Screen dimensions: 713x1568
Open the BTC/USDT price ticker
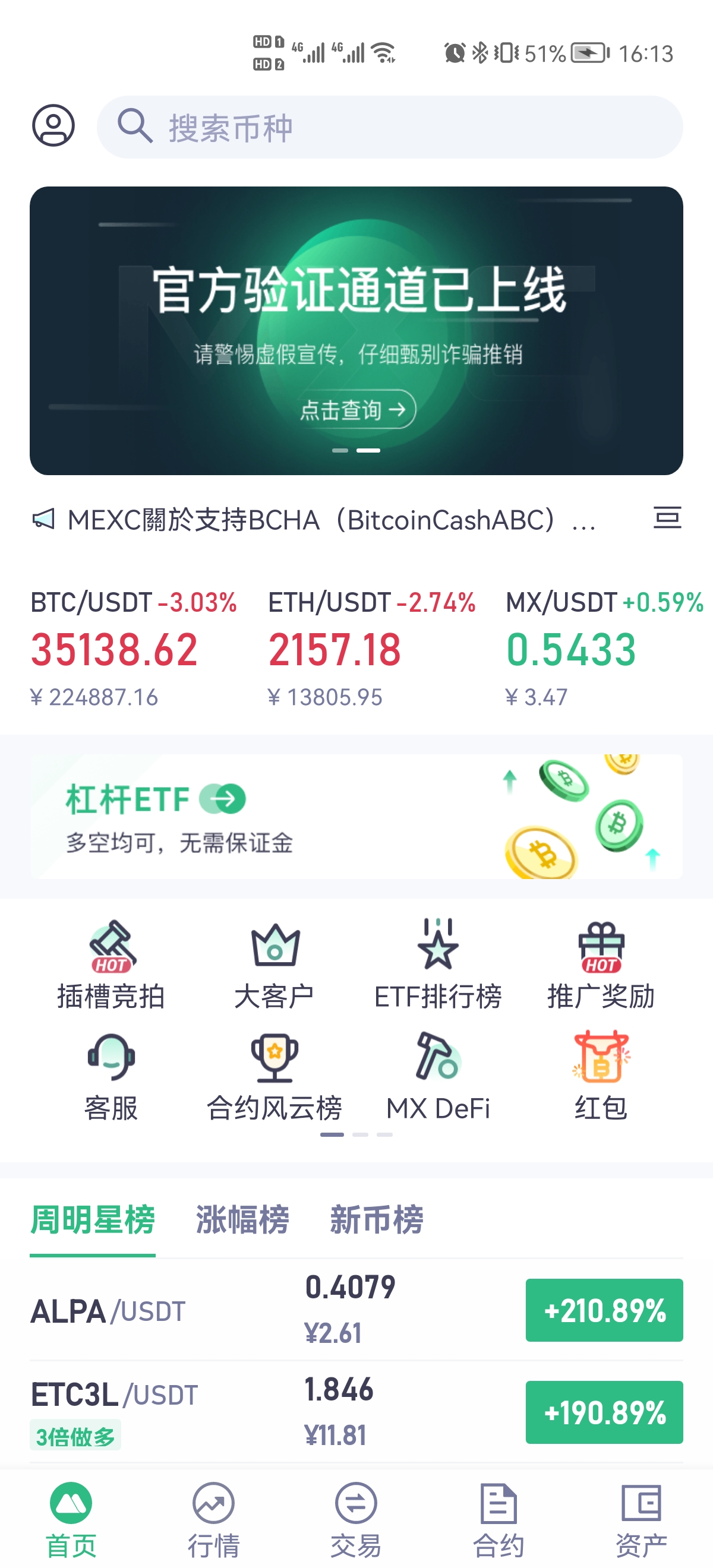pyautogui.click(x=134, y=649)
